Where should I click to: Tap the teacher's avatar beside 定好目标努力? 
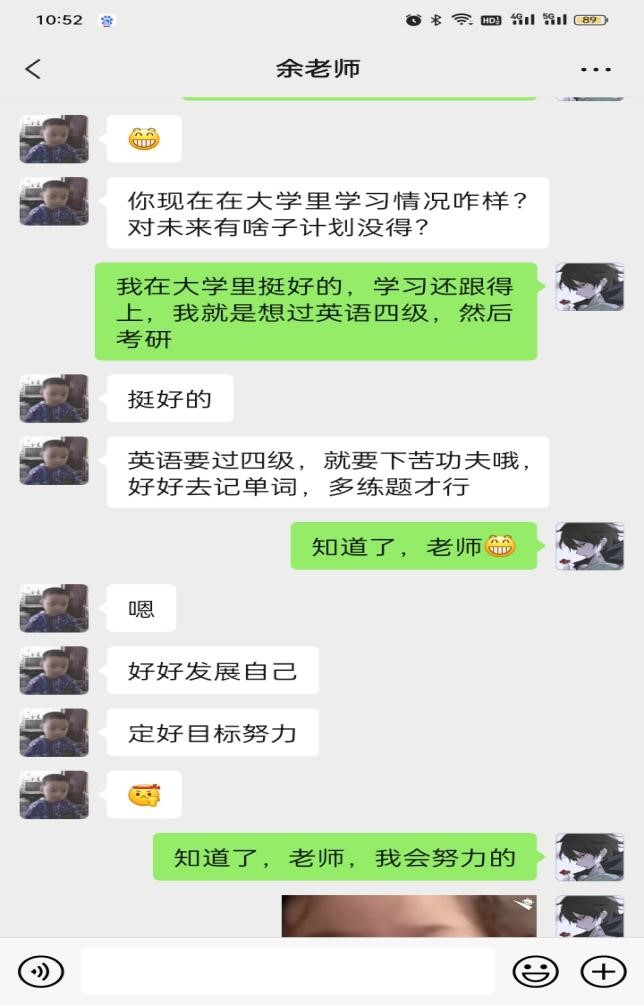[54, 733]
